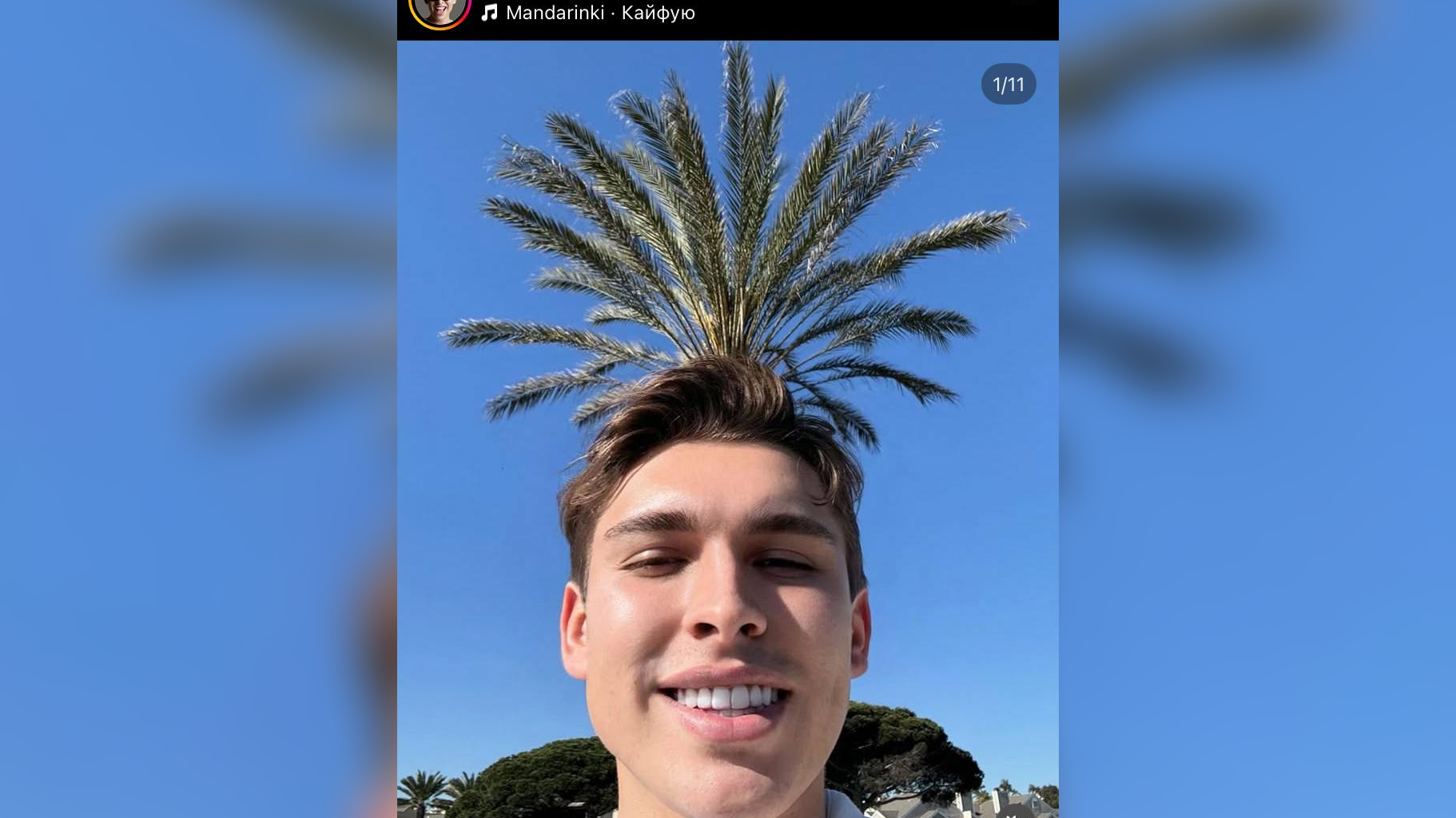Open the Mandarinki · Кайфую audio track
The height and width of the screenshot is (818, 1456).
point(599,13)
